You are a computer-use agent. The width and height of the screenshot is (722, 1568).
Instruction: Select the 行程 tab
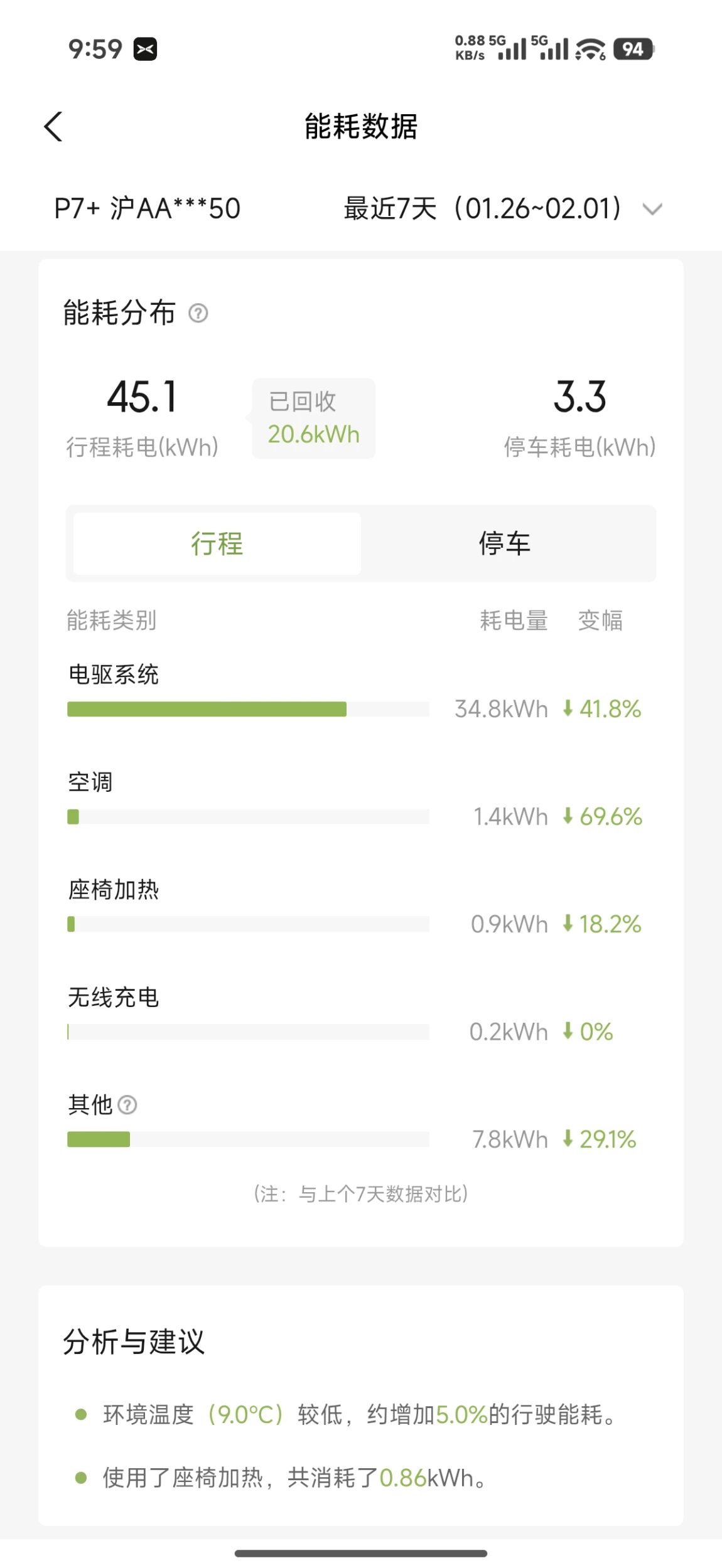[217, 543]
